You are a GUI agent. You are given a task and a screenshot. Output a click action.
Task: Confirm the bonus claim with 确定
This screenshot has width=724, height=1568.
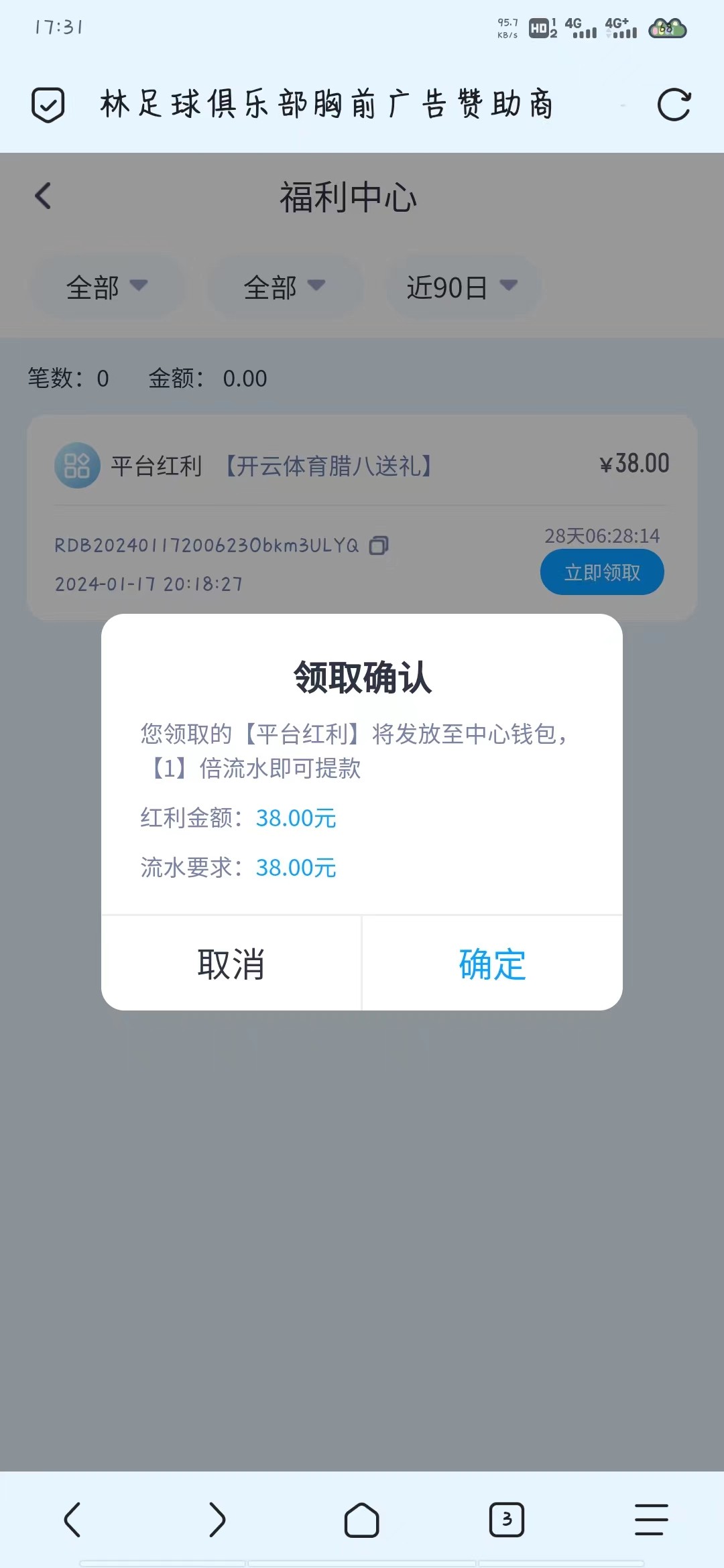click(492, 964)
